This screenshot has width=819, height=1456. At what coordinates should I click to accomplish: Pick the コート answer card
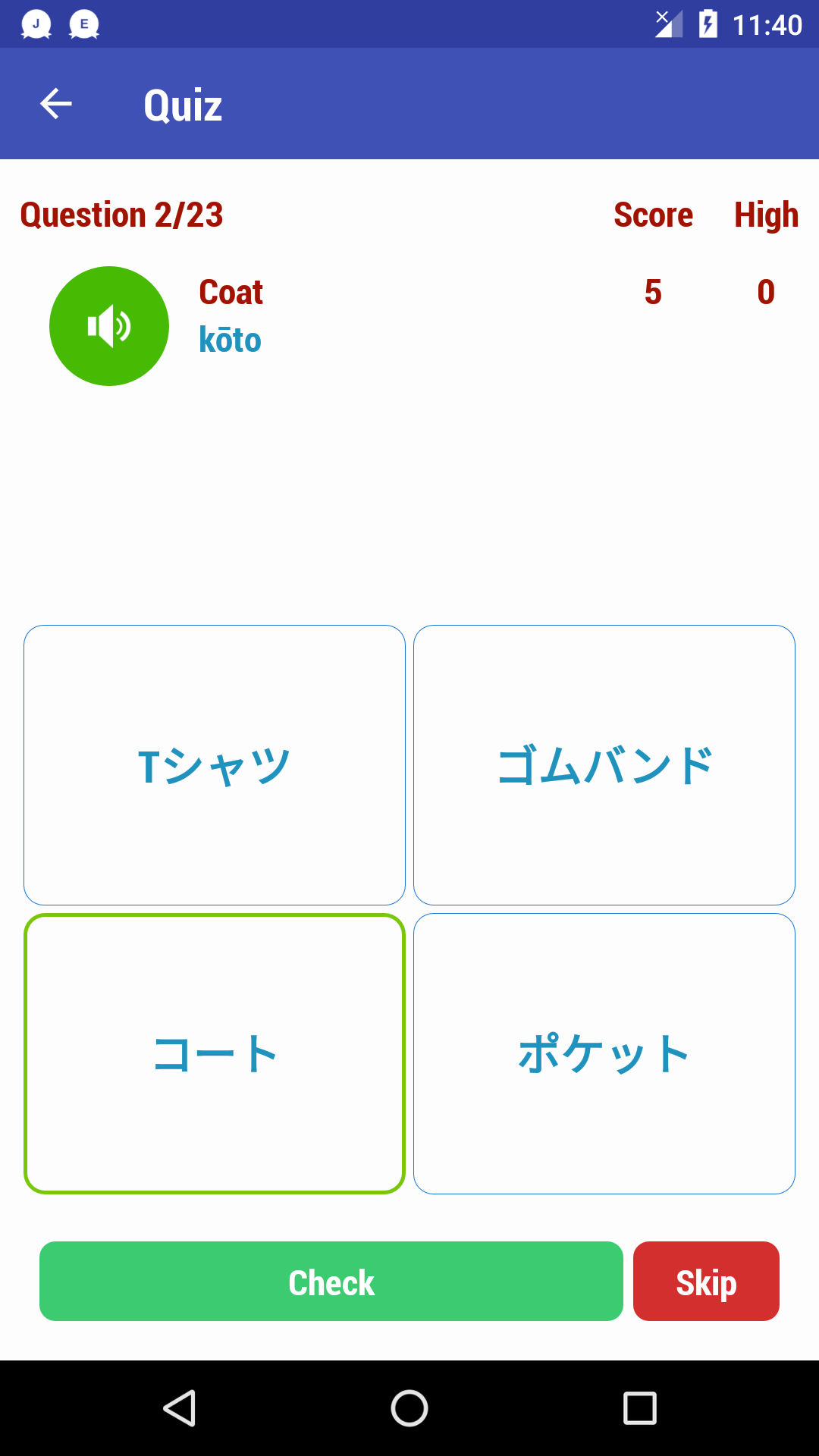pyautogui.click(x=215, y=1053)
